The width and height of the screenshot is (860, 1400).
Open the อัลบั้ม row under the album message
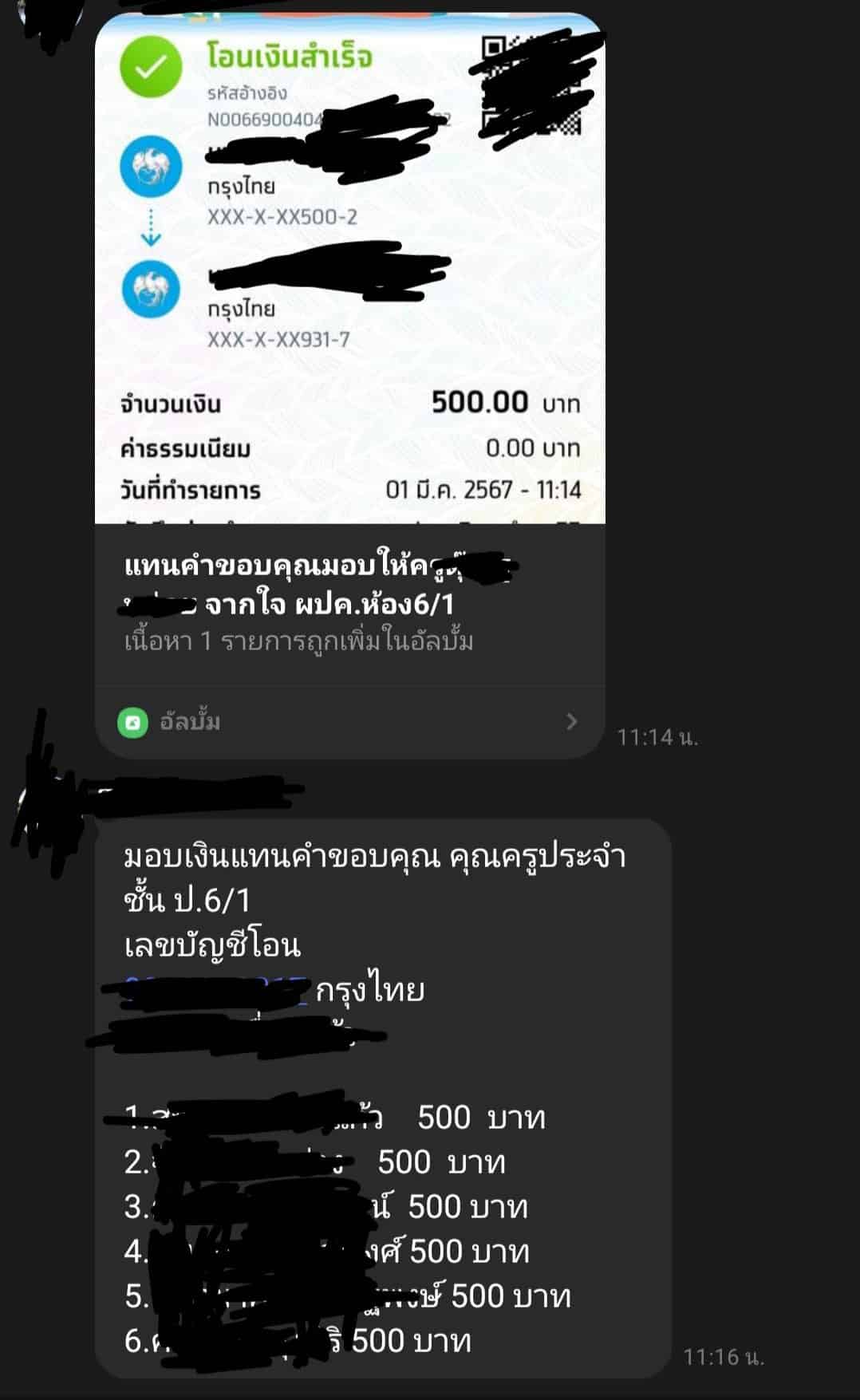click(349, 722)
